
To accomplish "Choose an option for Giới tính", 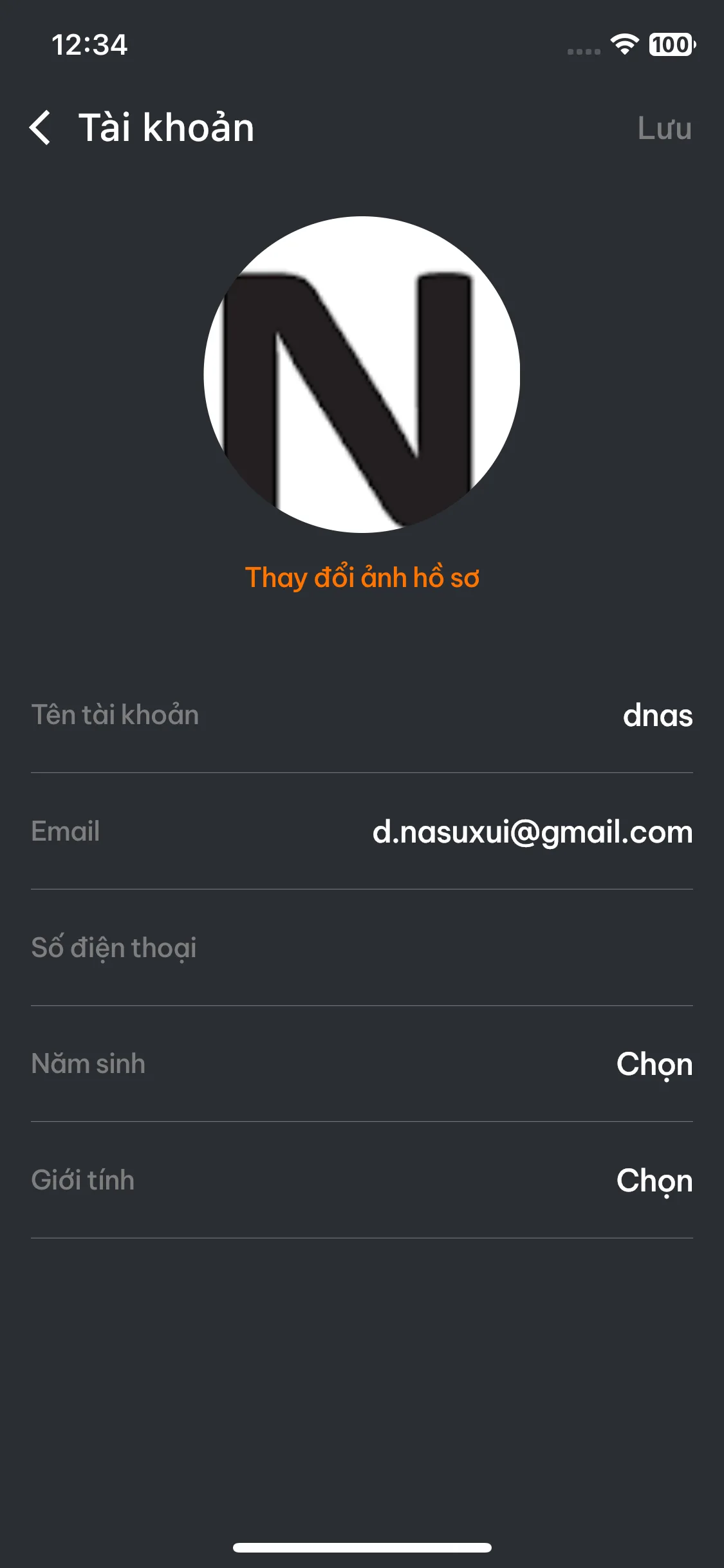I will click(x=362, y=1181).
